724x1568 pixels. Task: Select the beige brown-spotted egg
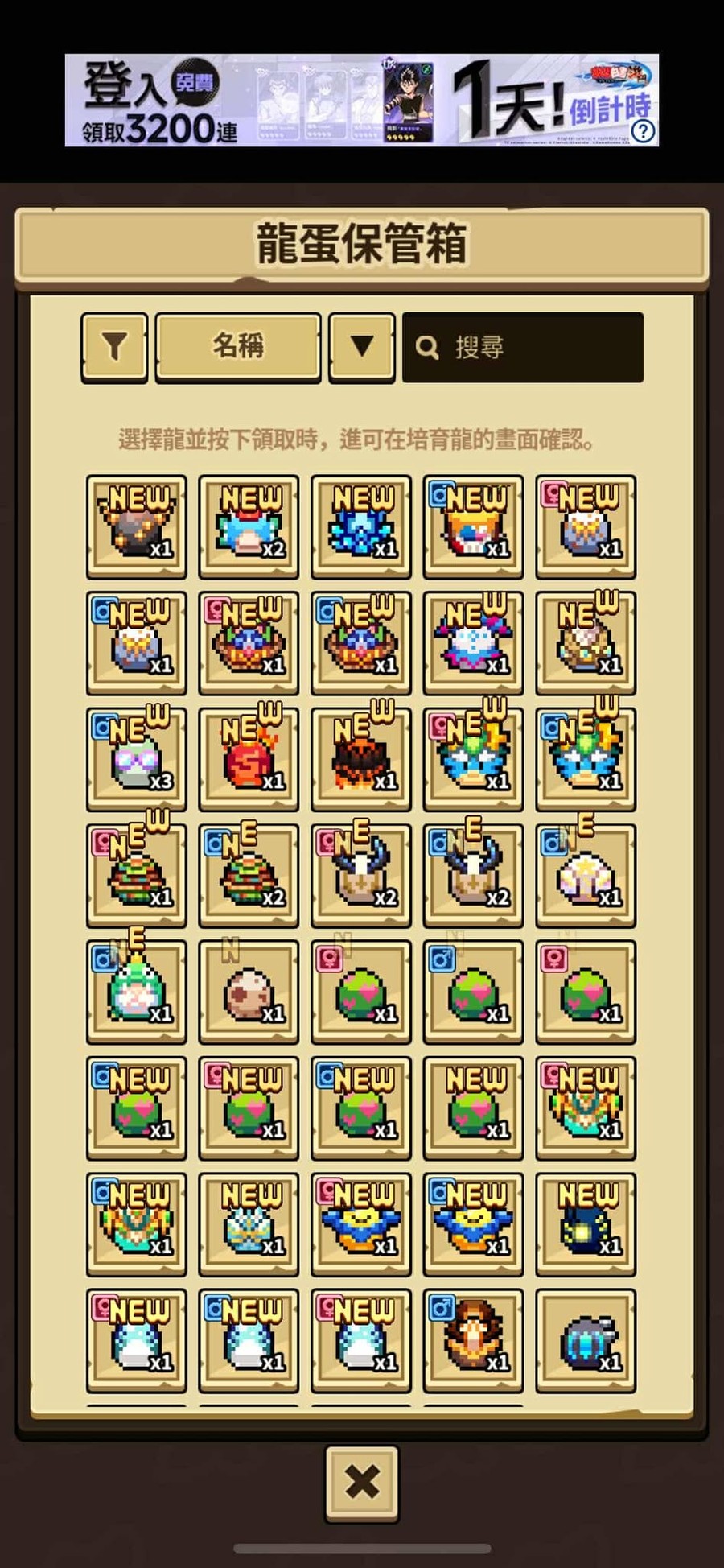pyautogui.click(x=249, y=992)
